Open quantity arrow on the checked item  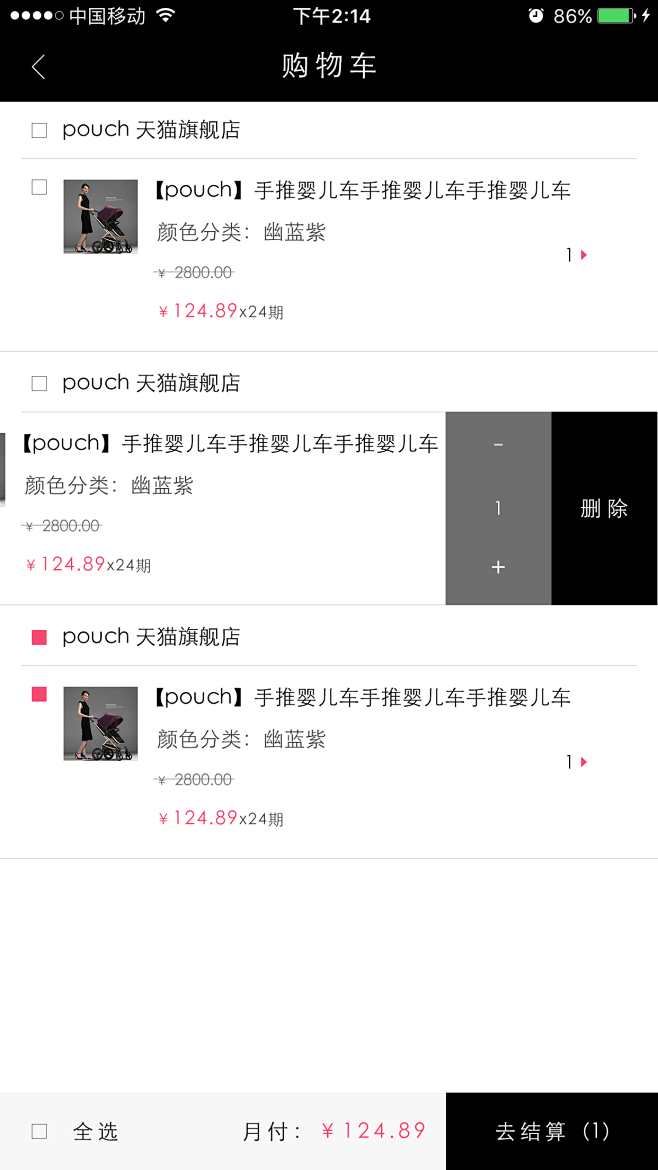pyautogui.click(x=582, y=762)
